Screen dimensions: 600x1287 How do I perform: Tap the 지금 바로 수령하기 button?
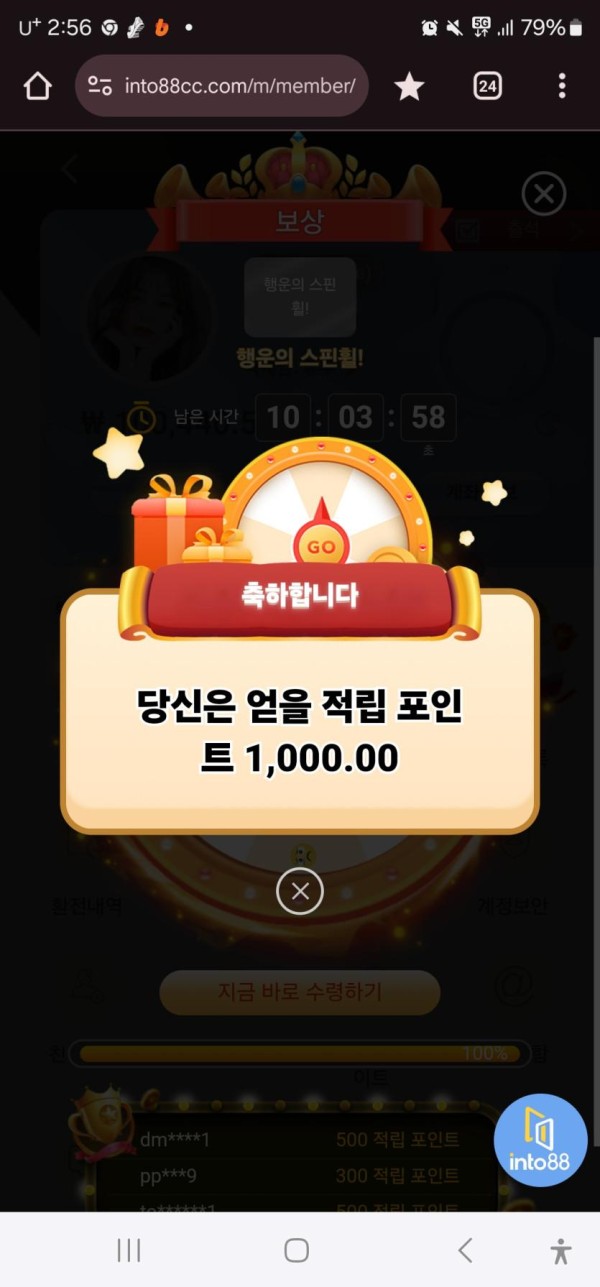(x=300, y=992)
